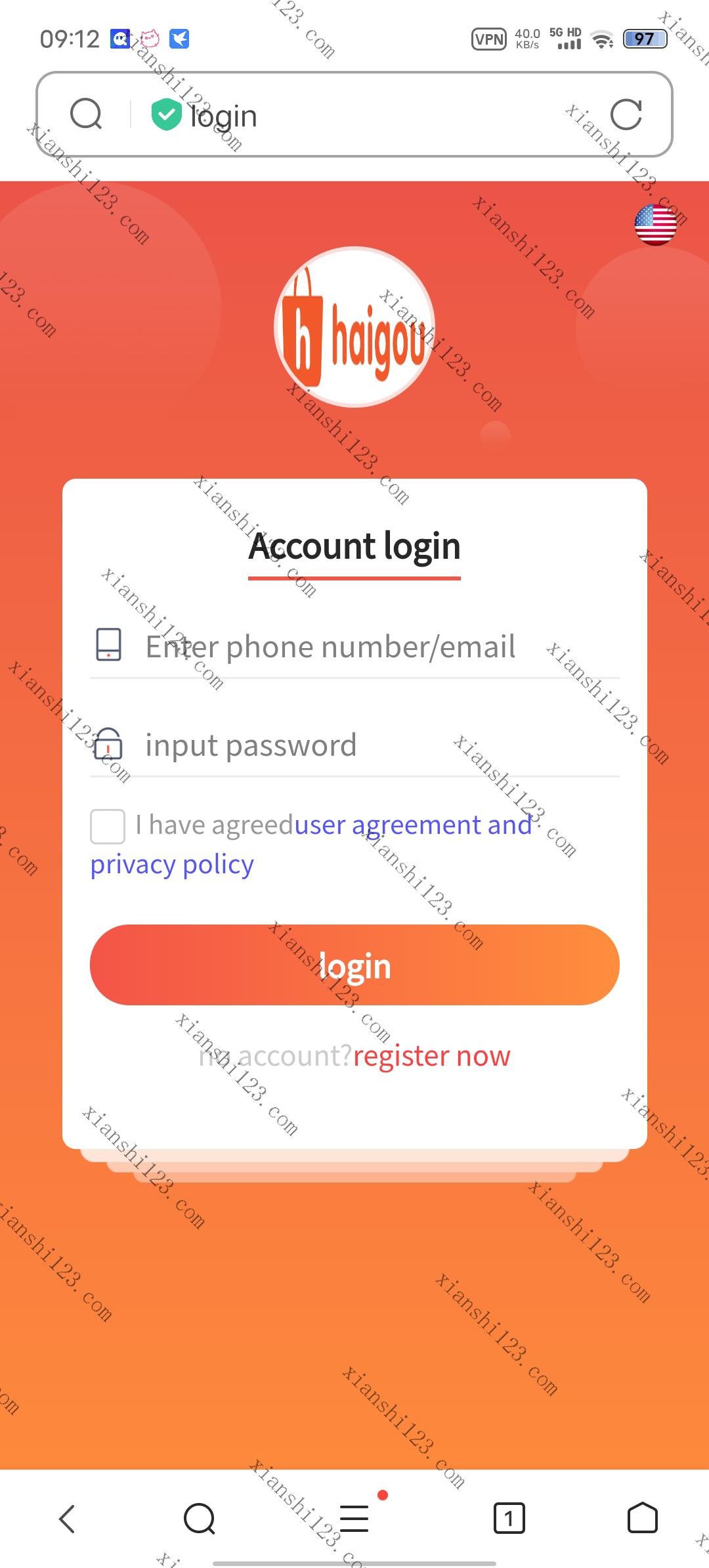The height and width of the screenshot is (1568, 709).
Task: Tap the orange login button
Action: [x=354, y=965]
